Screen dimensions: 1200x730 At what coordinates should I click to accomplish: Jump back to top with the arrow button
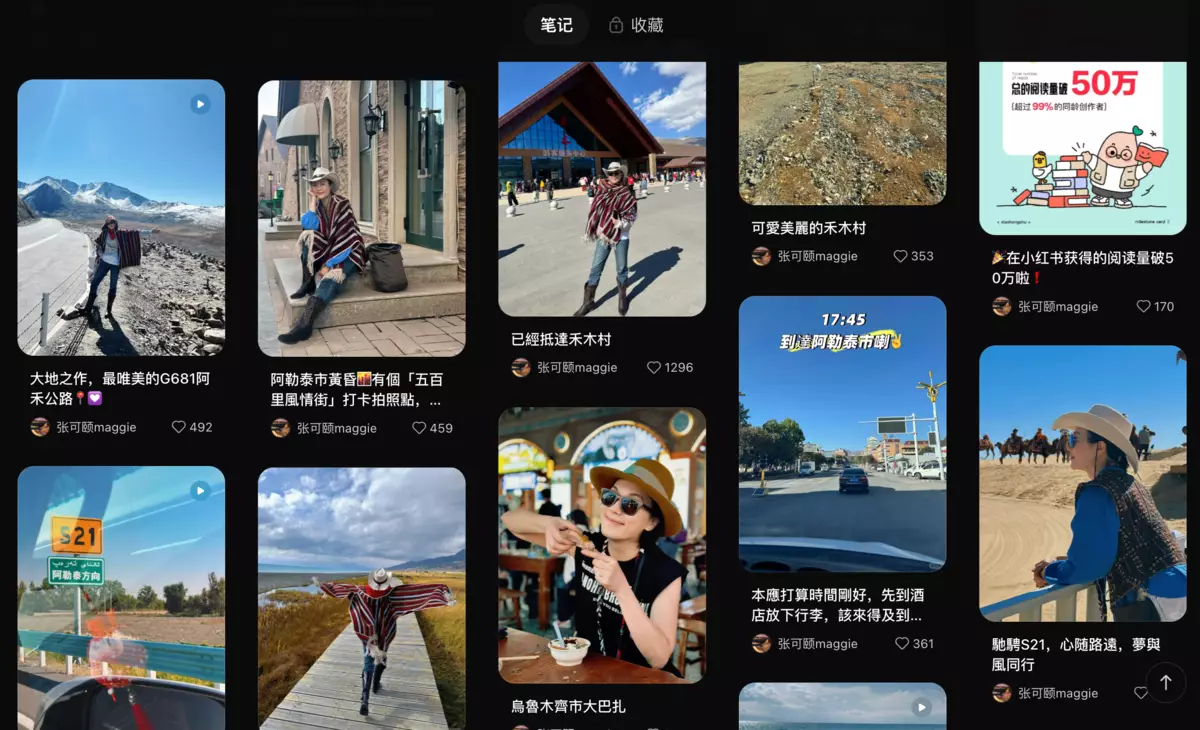click(x=1165, y=682)
